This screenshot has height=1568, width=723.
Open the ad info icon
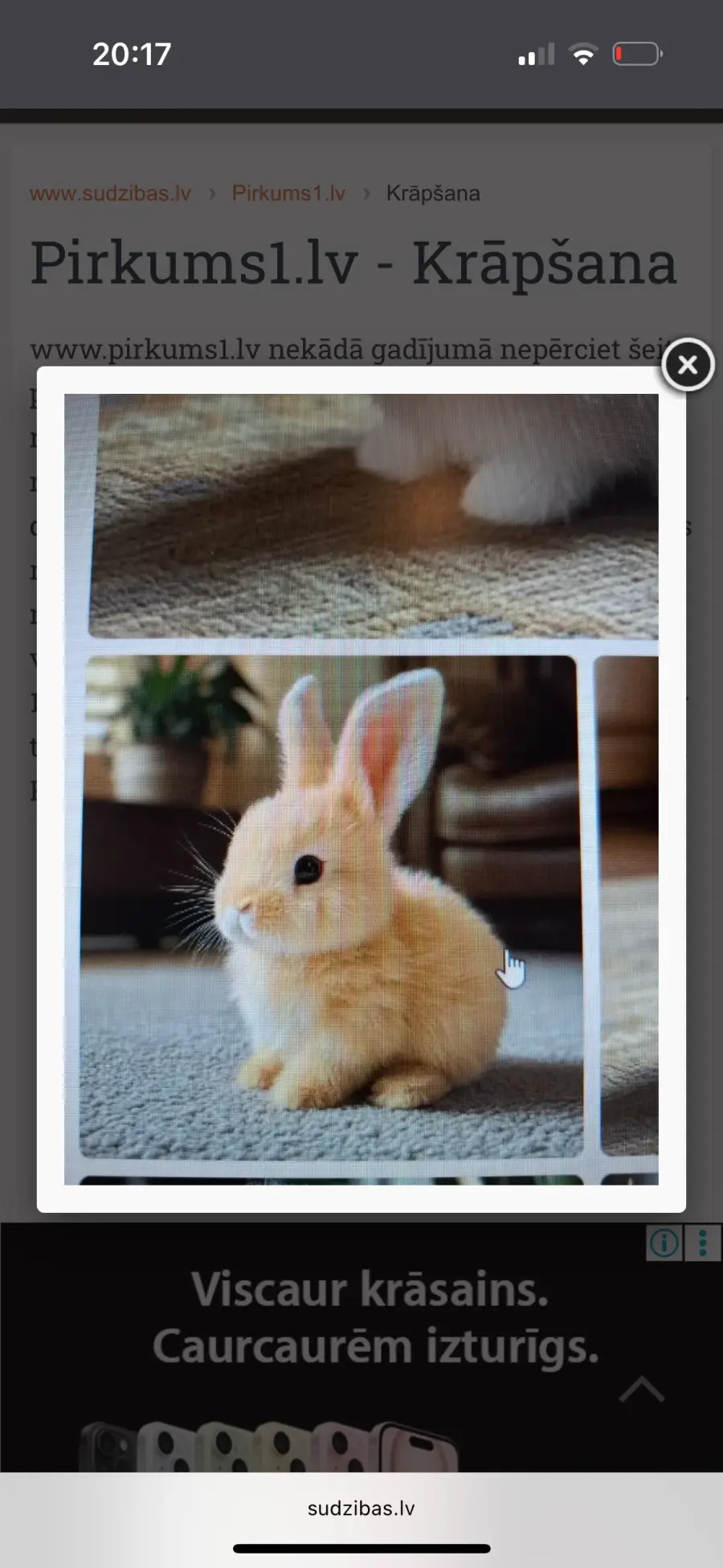pos(664,1243)
